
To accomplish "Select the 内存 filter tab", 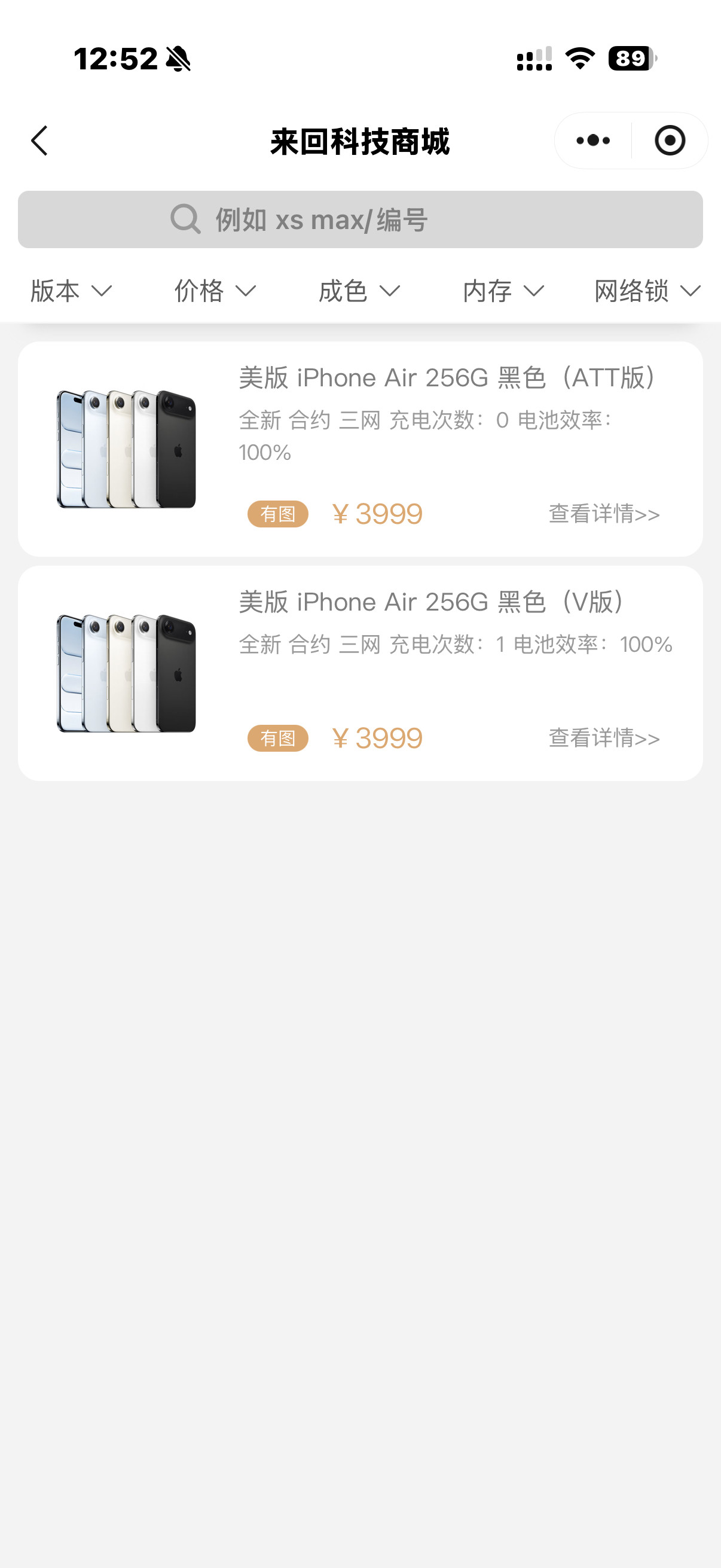I will coord(500,292).
